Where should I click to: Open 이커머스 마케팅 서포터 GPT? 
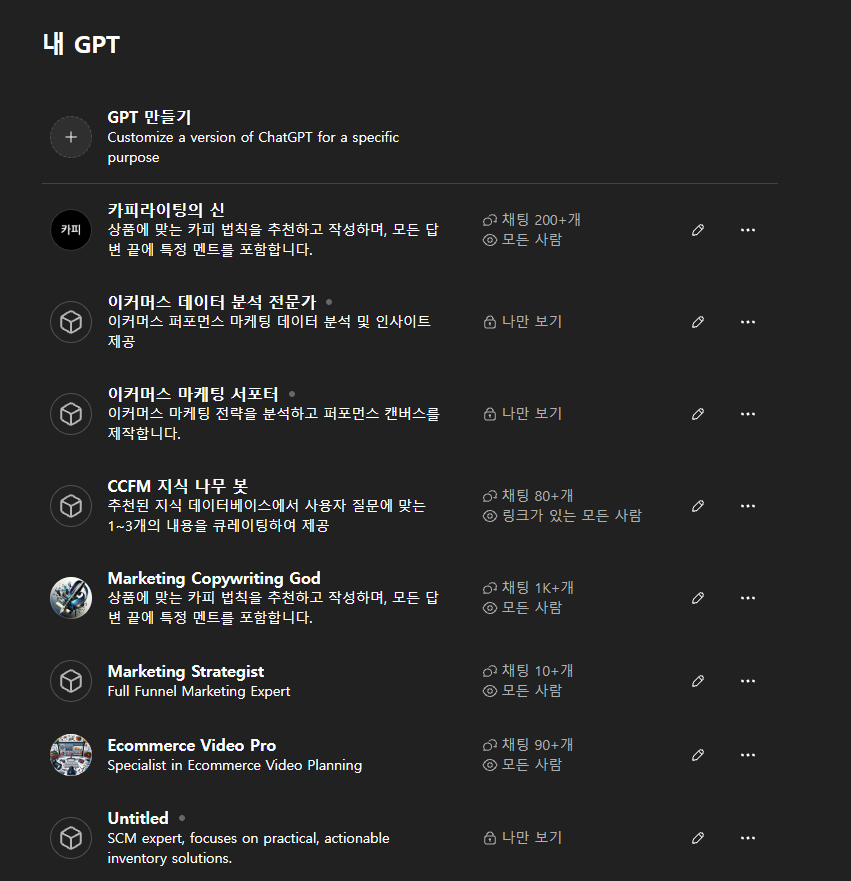pyautogui.click(x=192, y=393)
